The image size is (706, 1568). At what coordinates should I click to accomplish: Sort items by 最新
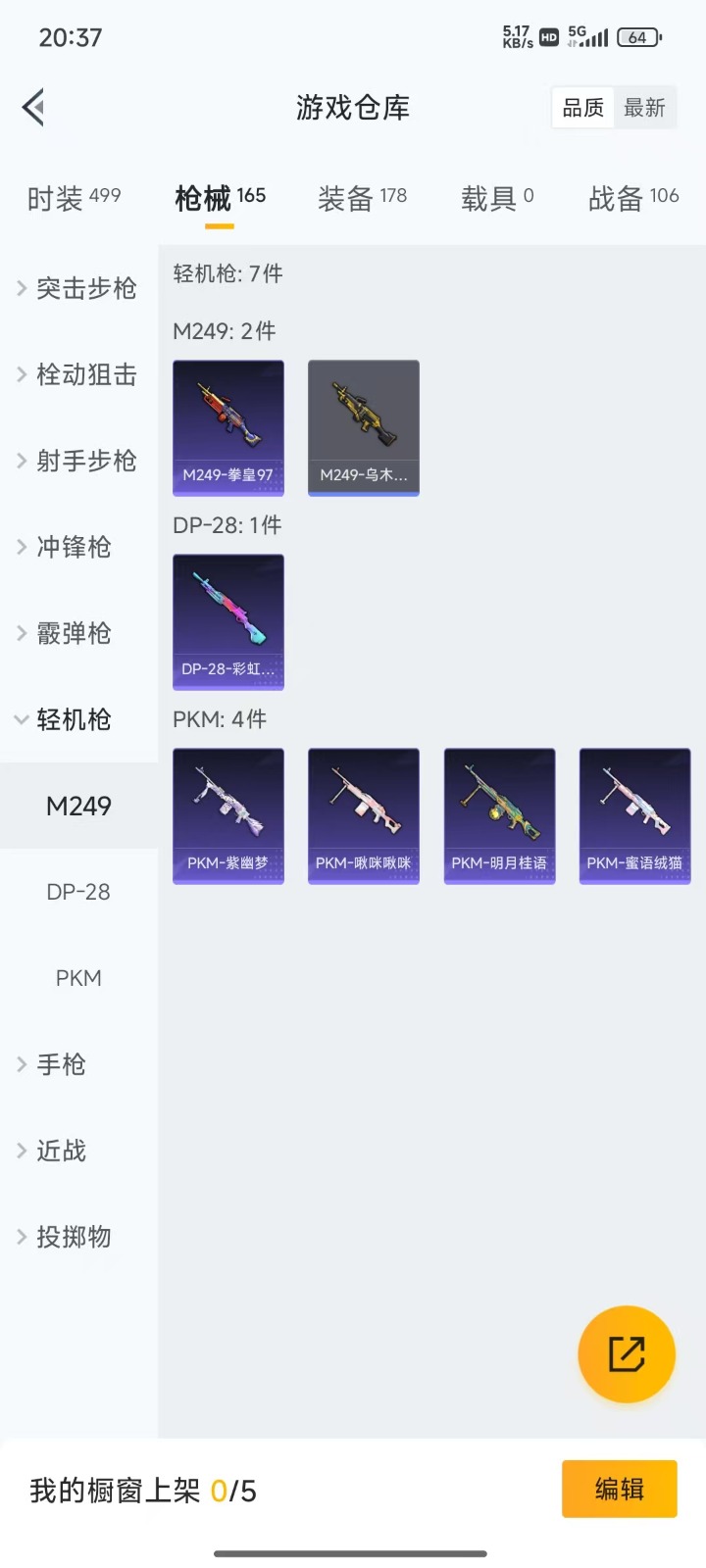tap(644, 108)
